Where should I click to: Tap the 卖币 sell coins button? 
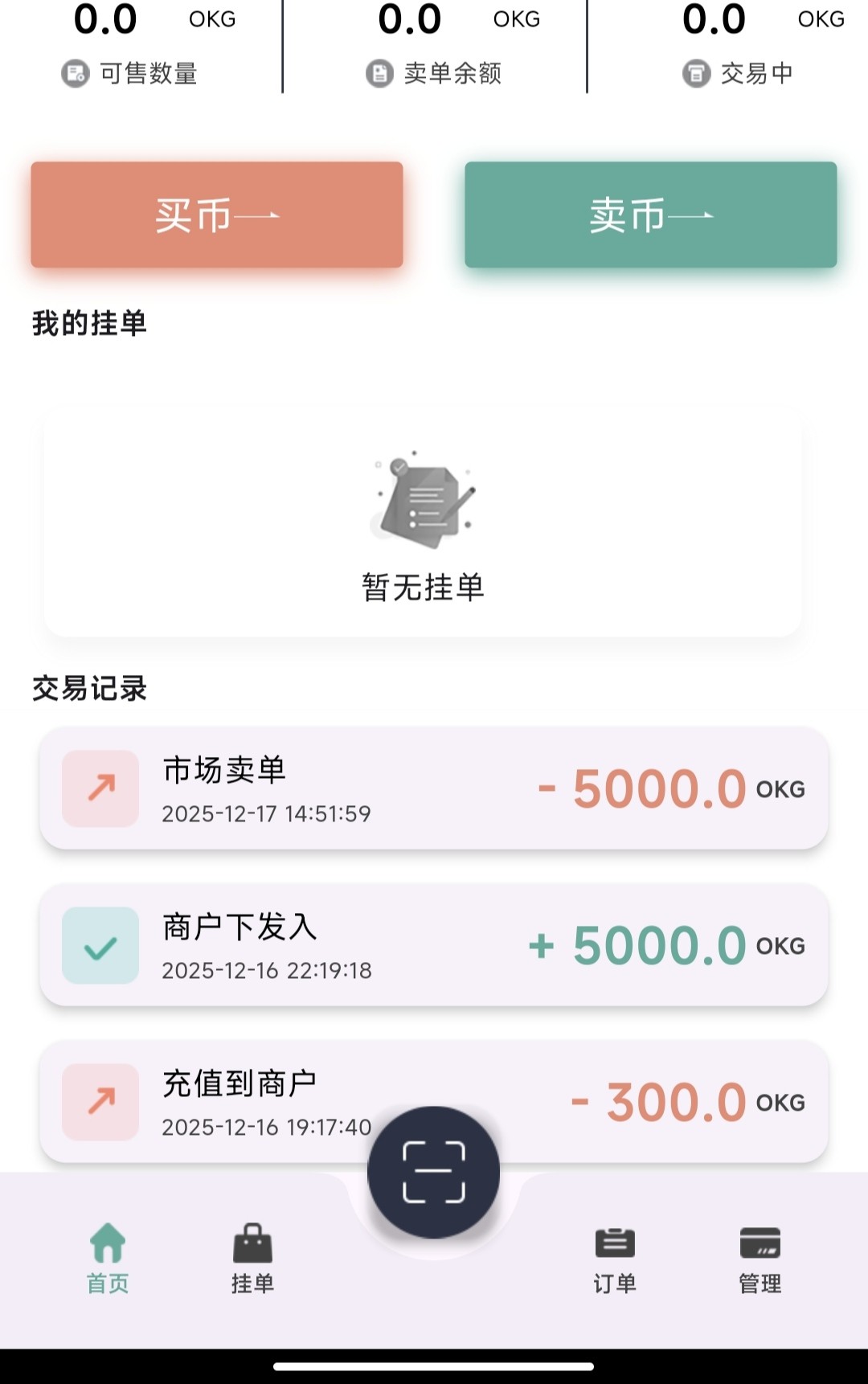pos(650,215)
